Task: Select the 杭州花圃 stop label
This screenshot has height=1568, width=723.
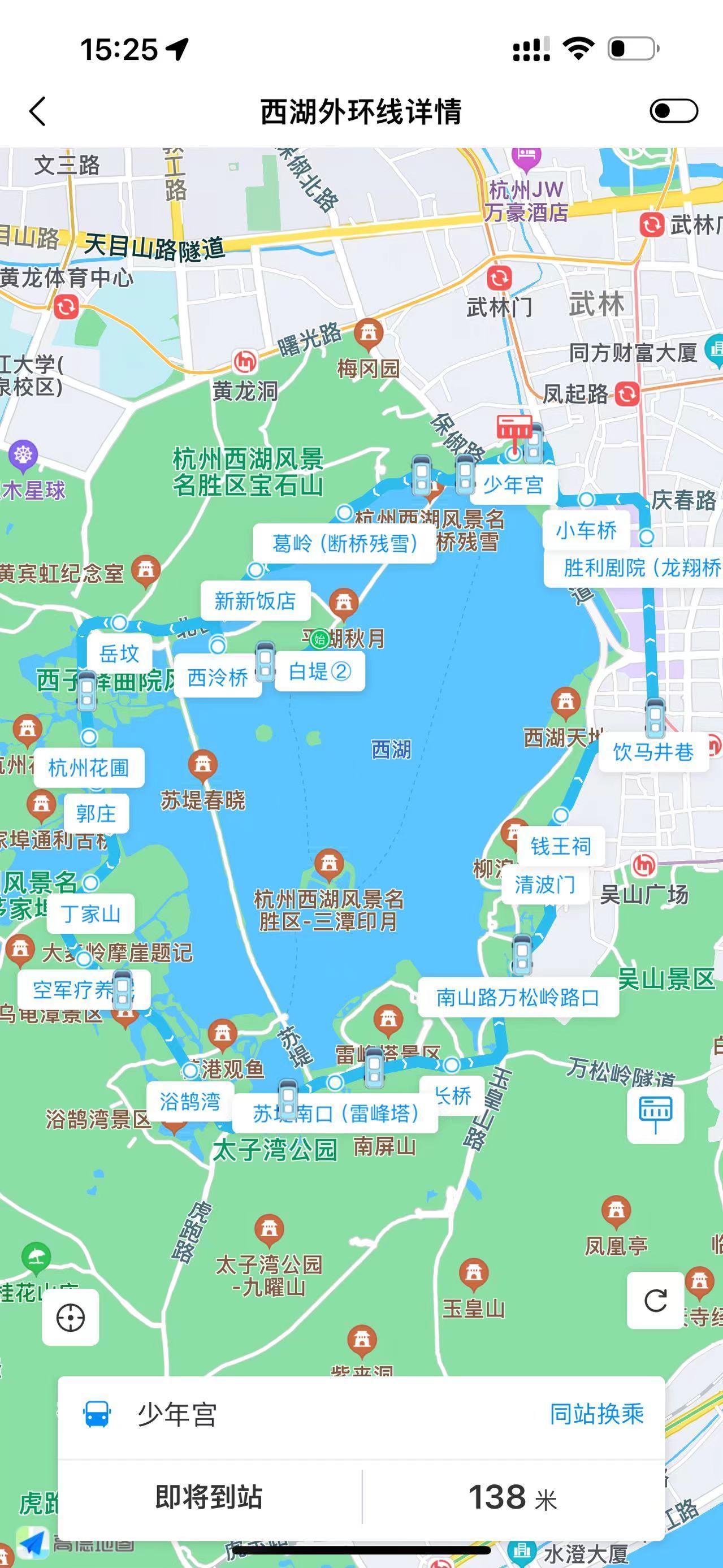Action: (89, 768)
